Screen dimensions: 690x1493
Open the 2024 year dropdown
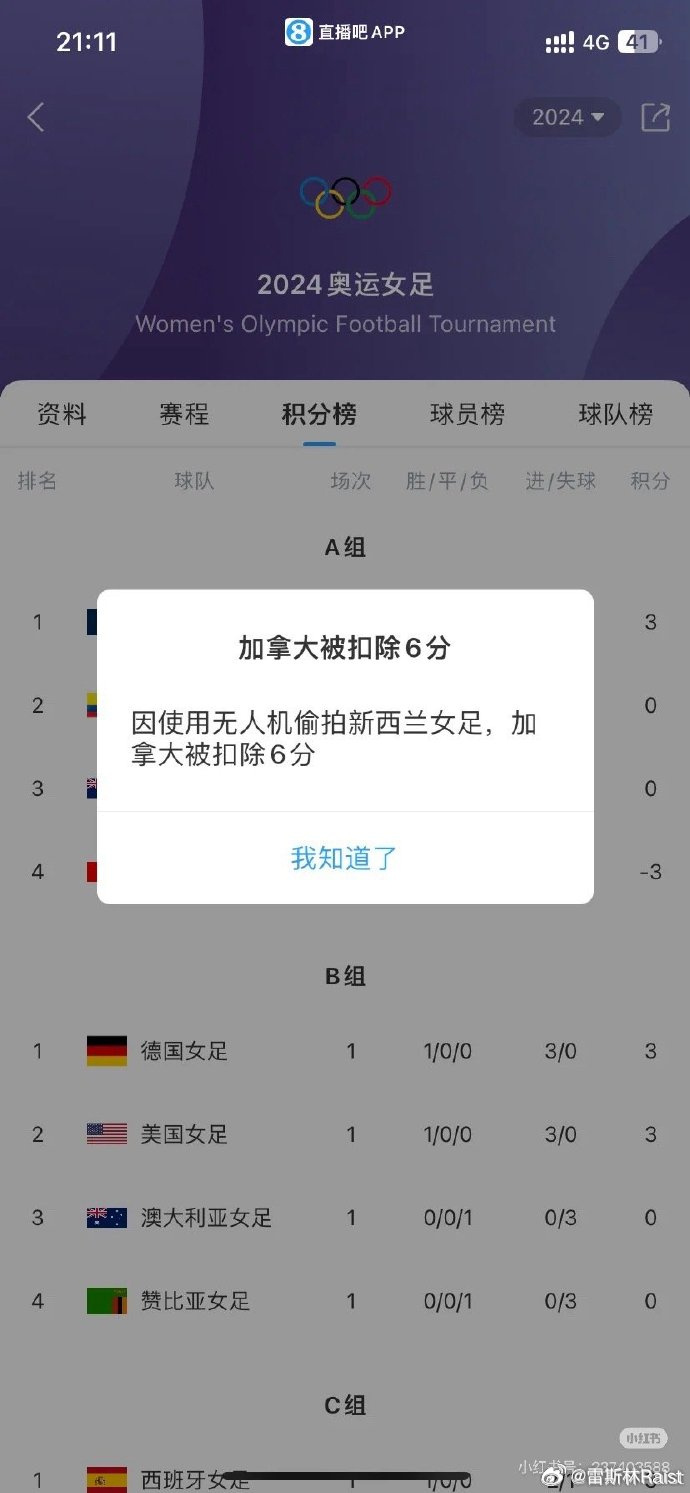pyautogui.click(x=567, y=118)
